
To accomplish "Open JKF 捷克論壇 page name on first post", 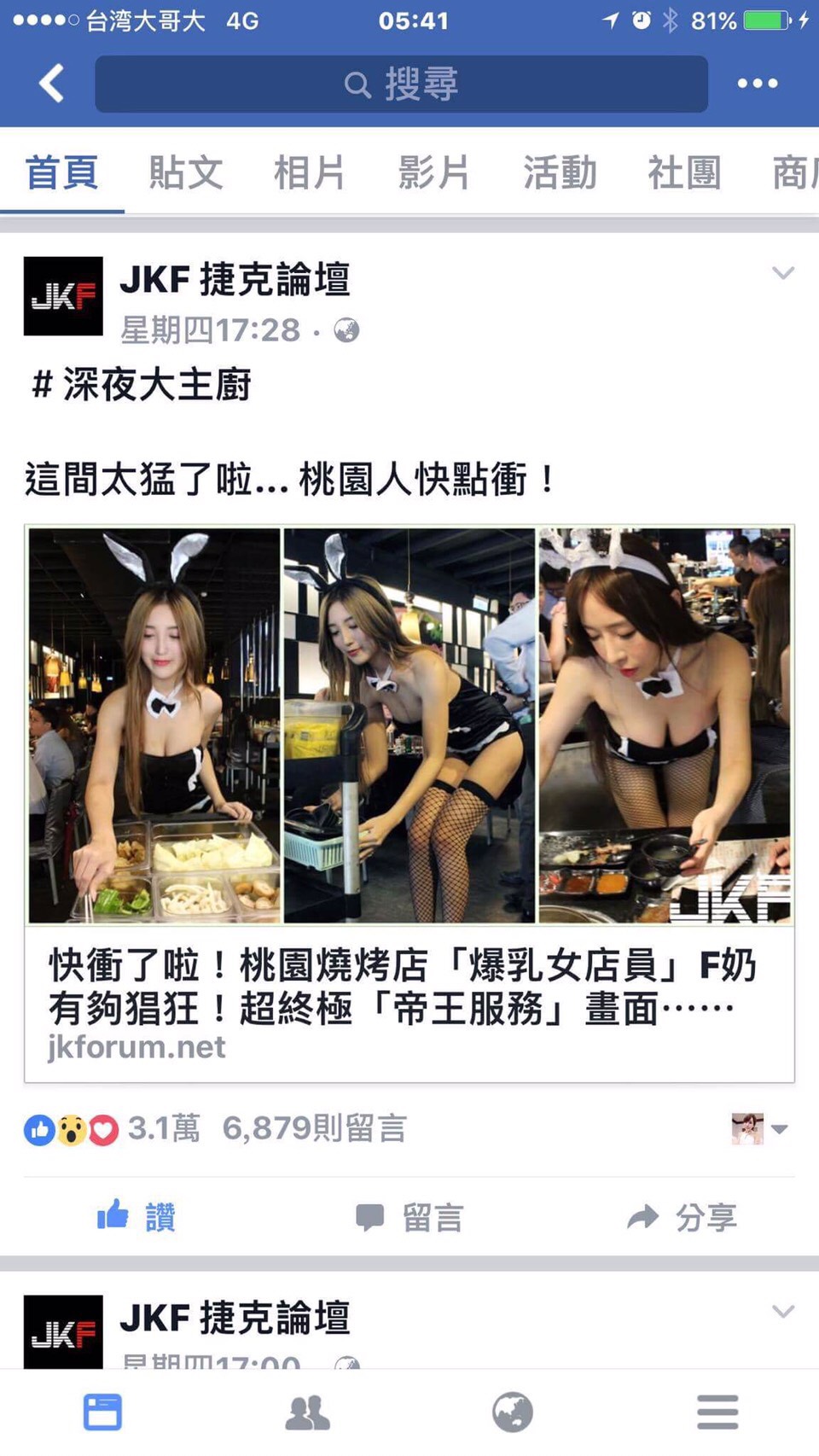I will (235, 279).
